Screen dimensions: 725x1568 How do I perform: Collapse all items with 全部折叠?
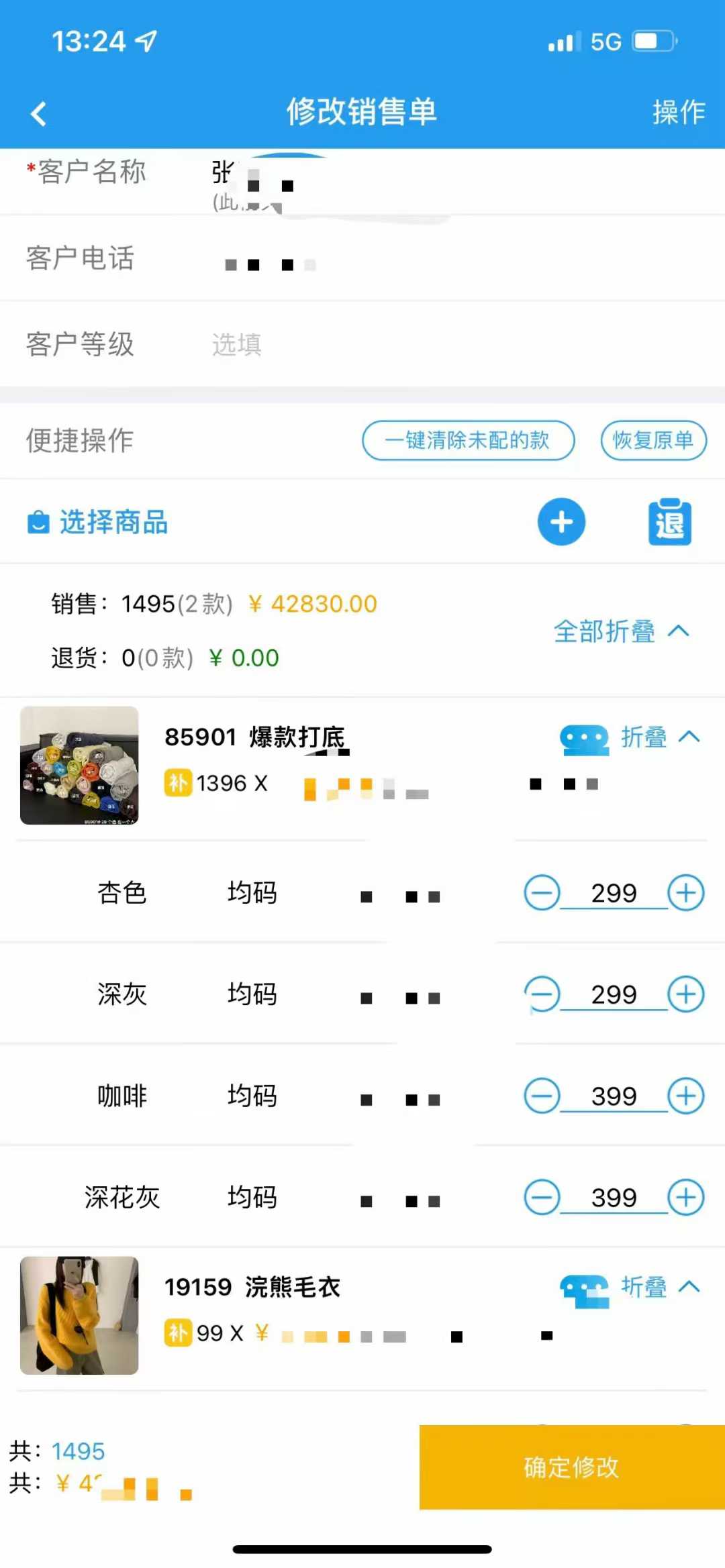pos(621,631)
